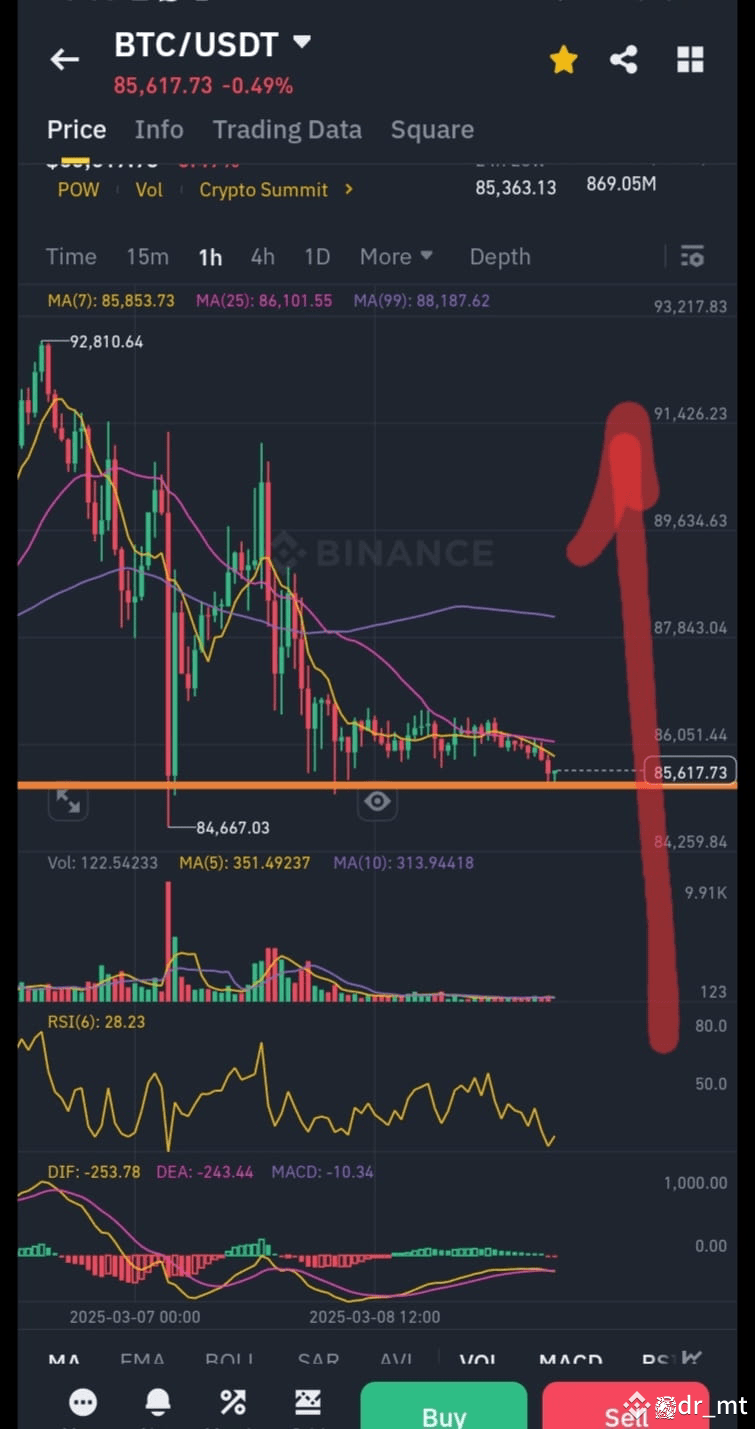
Task: Select the 85,617.73 price label on axis
Action: pos(690,771)
